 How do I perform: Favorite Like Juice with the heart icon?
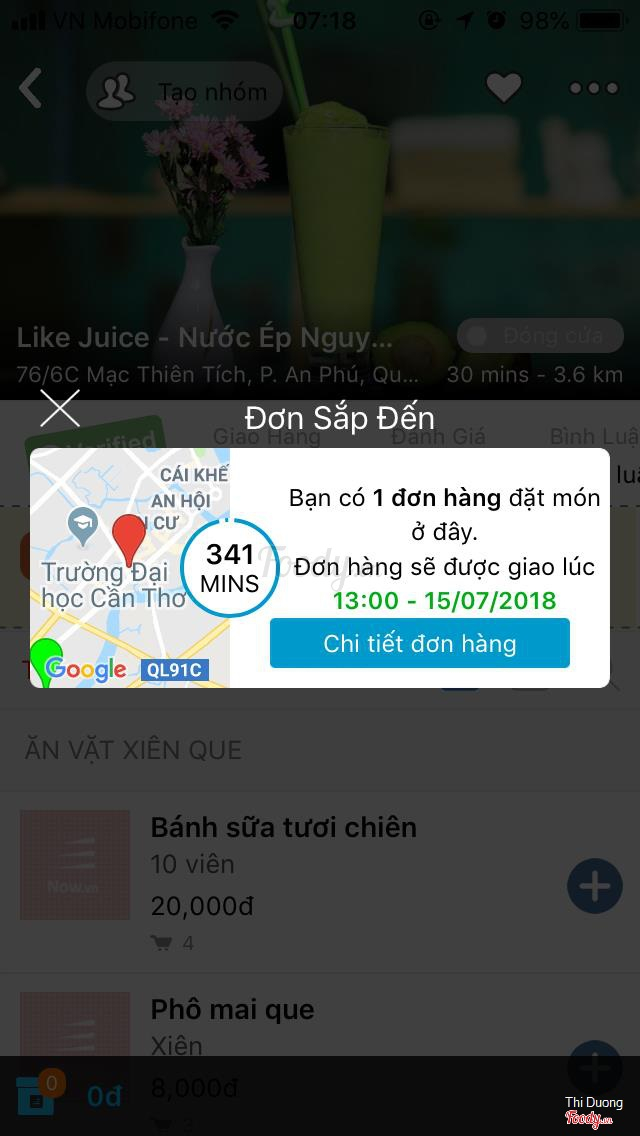coord(503,89)
